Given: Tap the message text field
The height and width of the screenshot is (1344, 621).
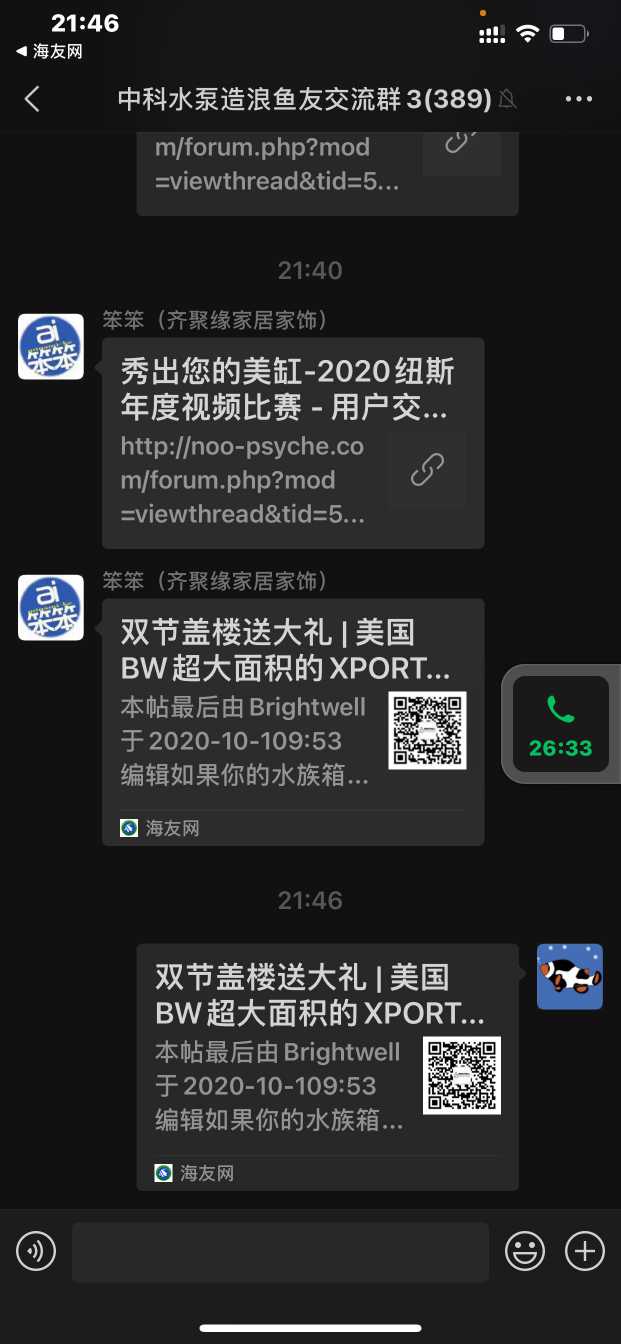Looking at the screenshot, I should [x=280, y=1251].
